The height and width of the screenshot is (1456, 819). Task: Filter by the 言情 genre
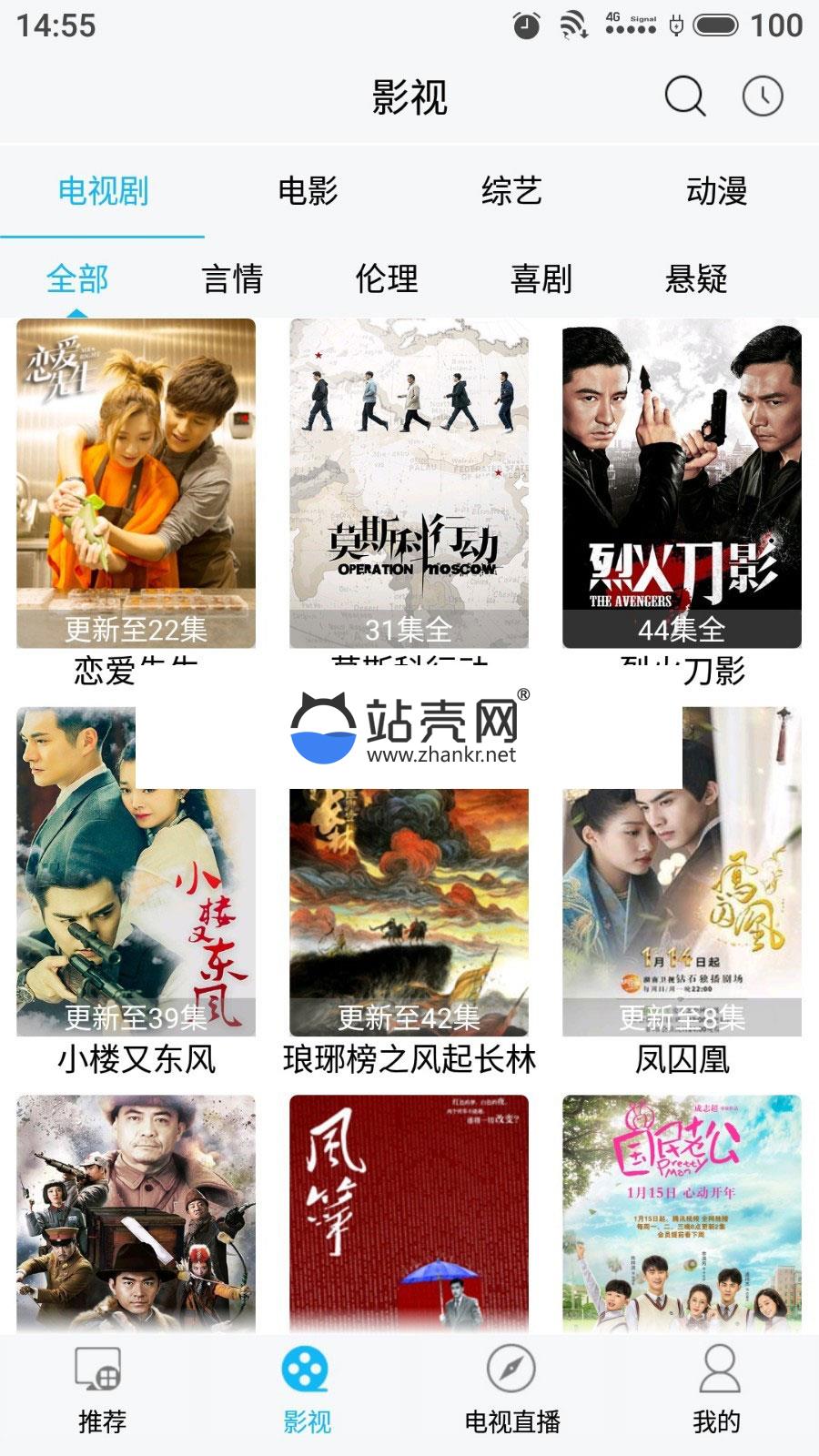[232, 278]
